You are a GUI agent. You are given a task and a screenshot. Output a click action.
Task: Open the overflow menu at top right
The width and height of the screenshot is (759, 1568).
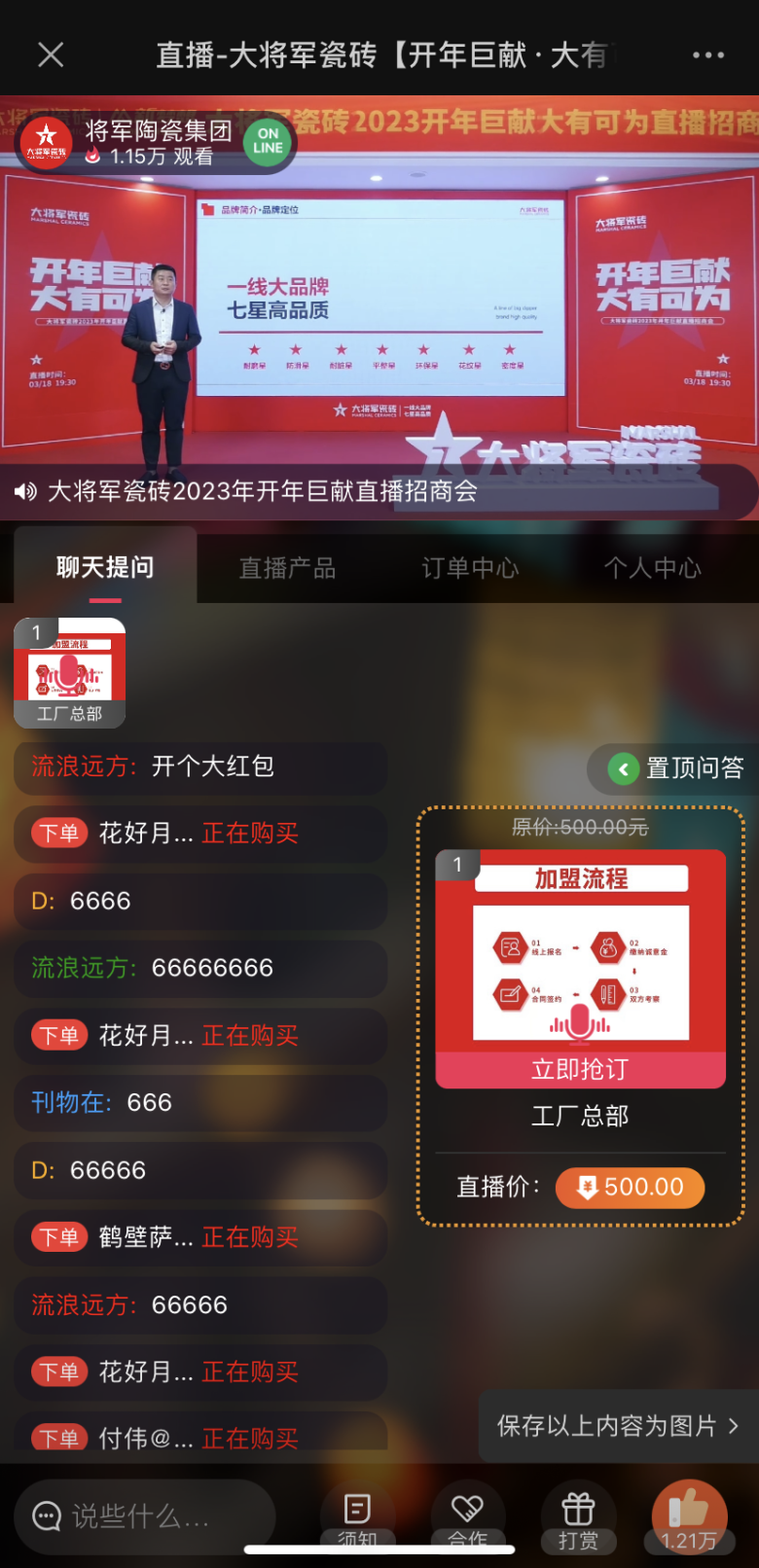point(707,55)
